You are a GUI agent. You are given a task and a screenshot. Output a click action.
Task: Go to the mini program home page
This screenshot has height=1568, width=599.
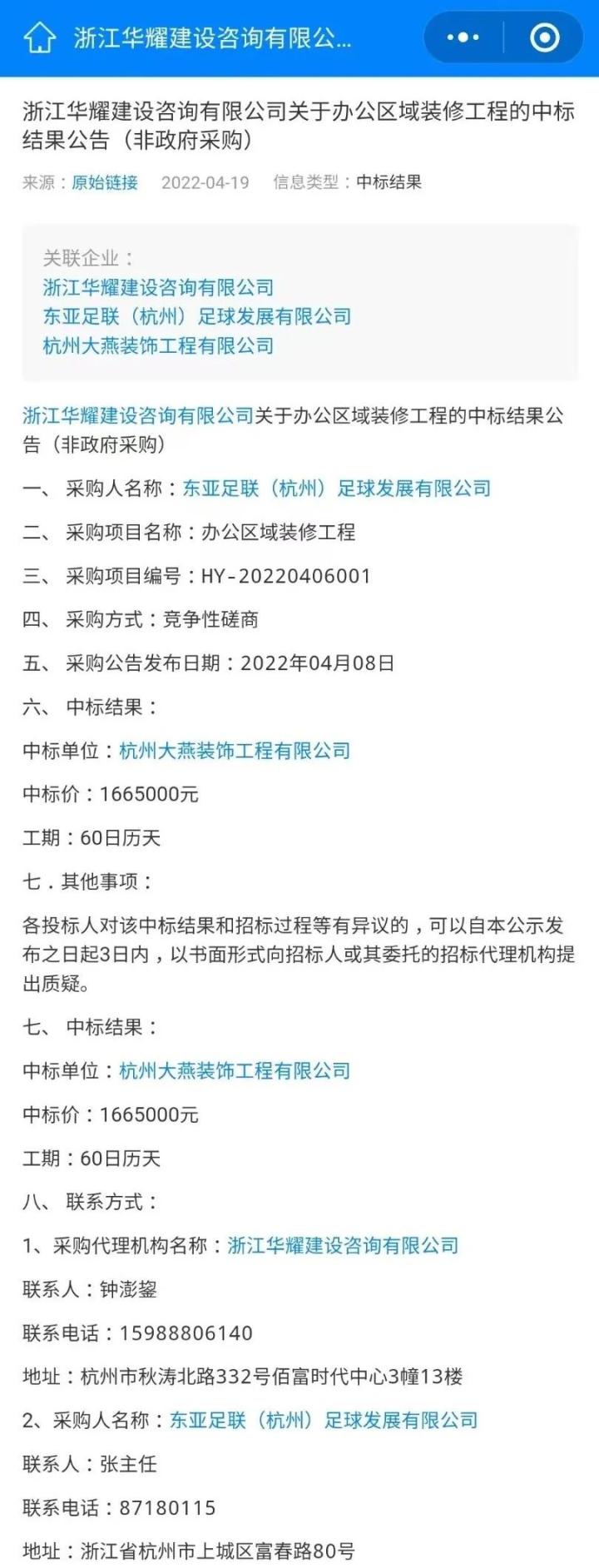tap(39, 37)
